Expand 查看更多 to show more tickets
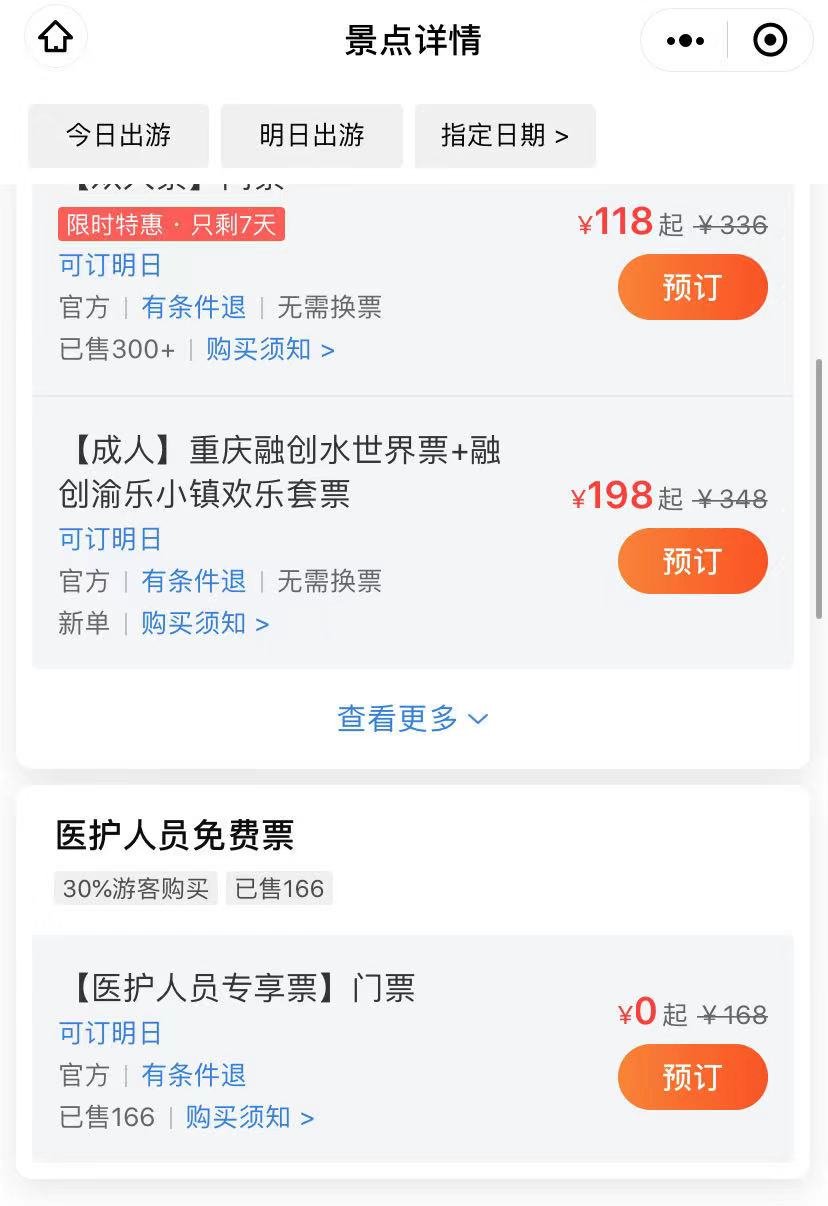The width and height of the screenshot is (828, 1206). (x=412, y=718)
